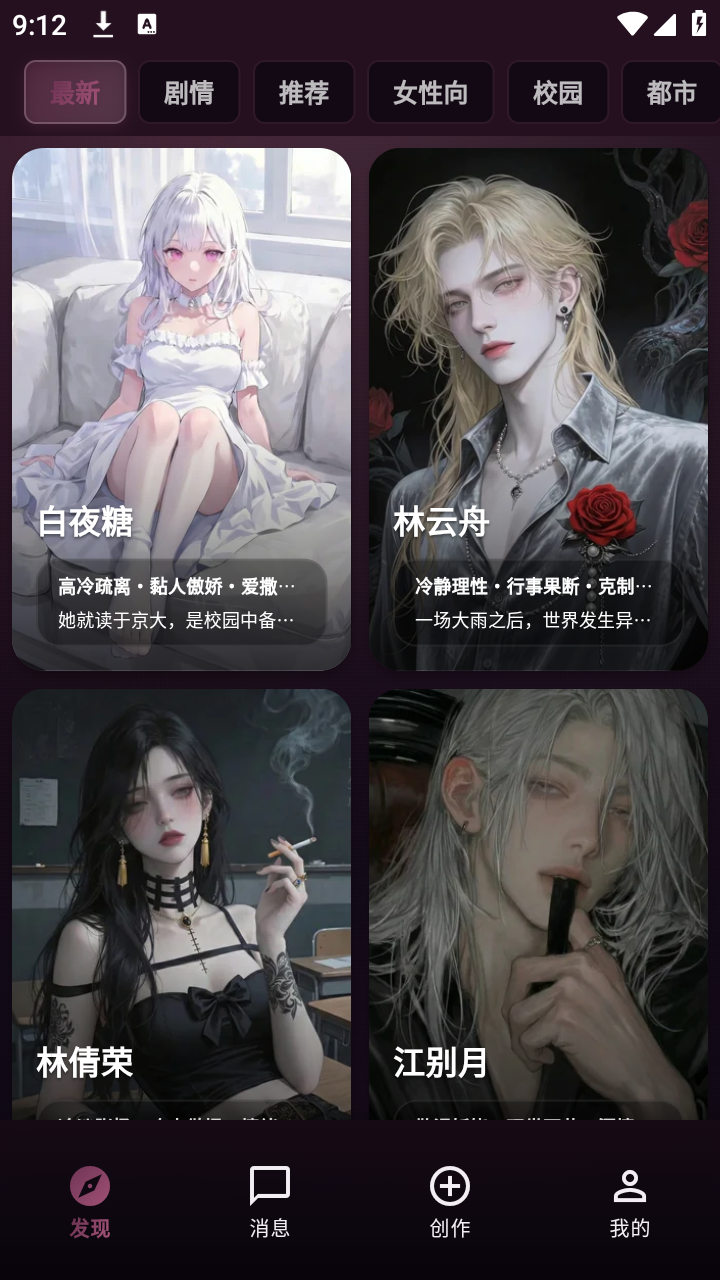Switch to the 推荐 category
This screenshot has height=1280, width=720.
tap(304, 92)
